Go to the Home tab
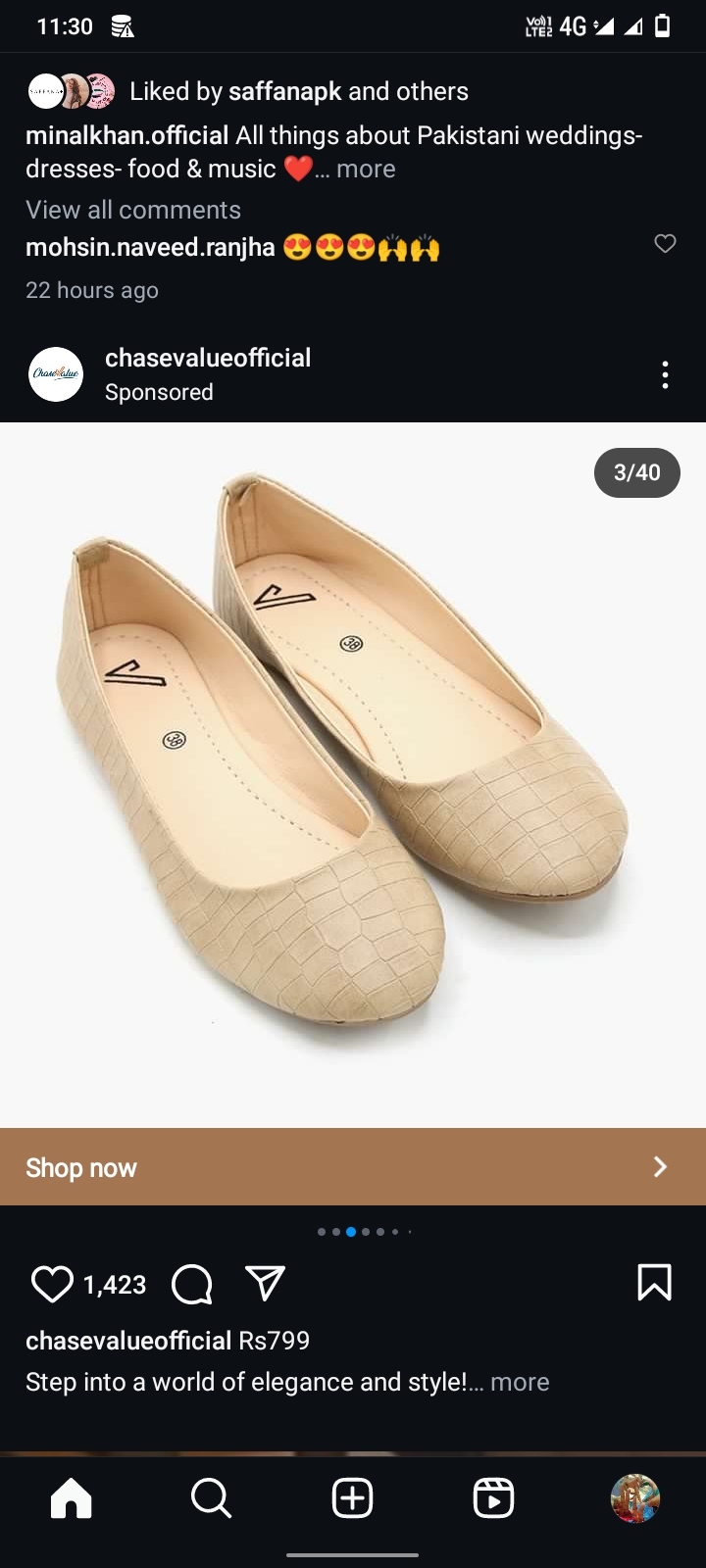 [x=72, y=1498]
